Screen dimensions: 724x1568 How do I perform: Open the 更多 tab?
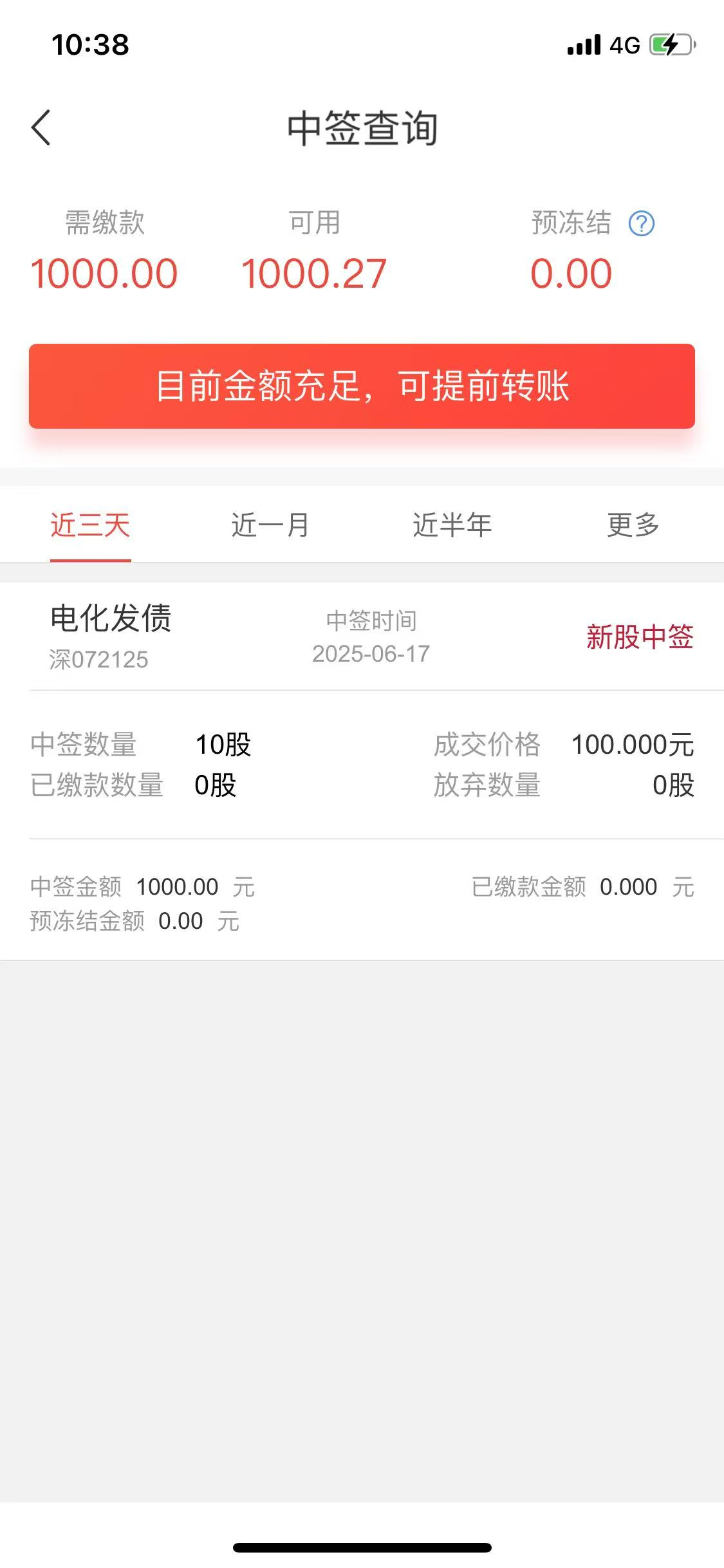tap(633, 525)
